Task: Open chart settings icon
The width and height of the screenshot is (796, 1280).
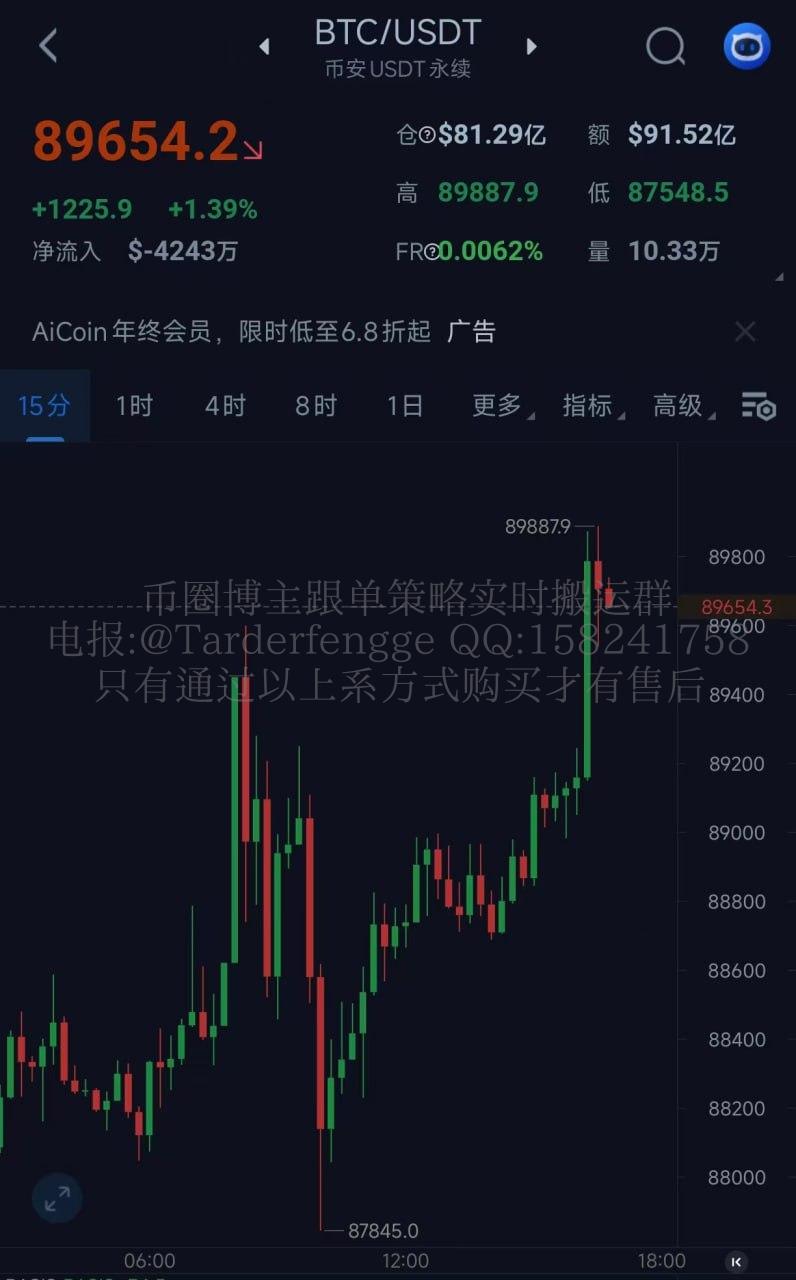Action: [758, 406]
